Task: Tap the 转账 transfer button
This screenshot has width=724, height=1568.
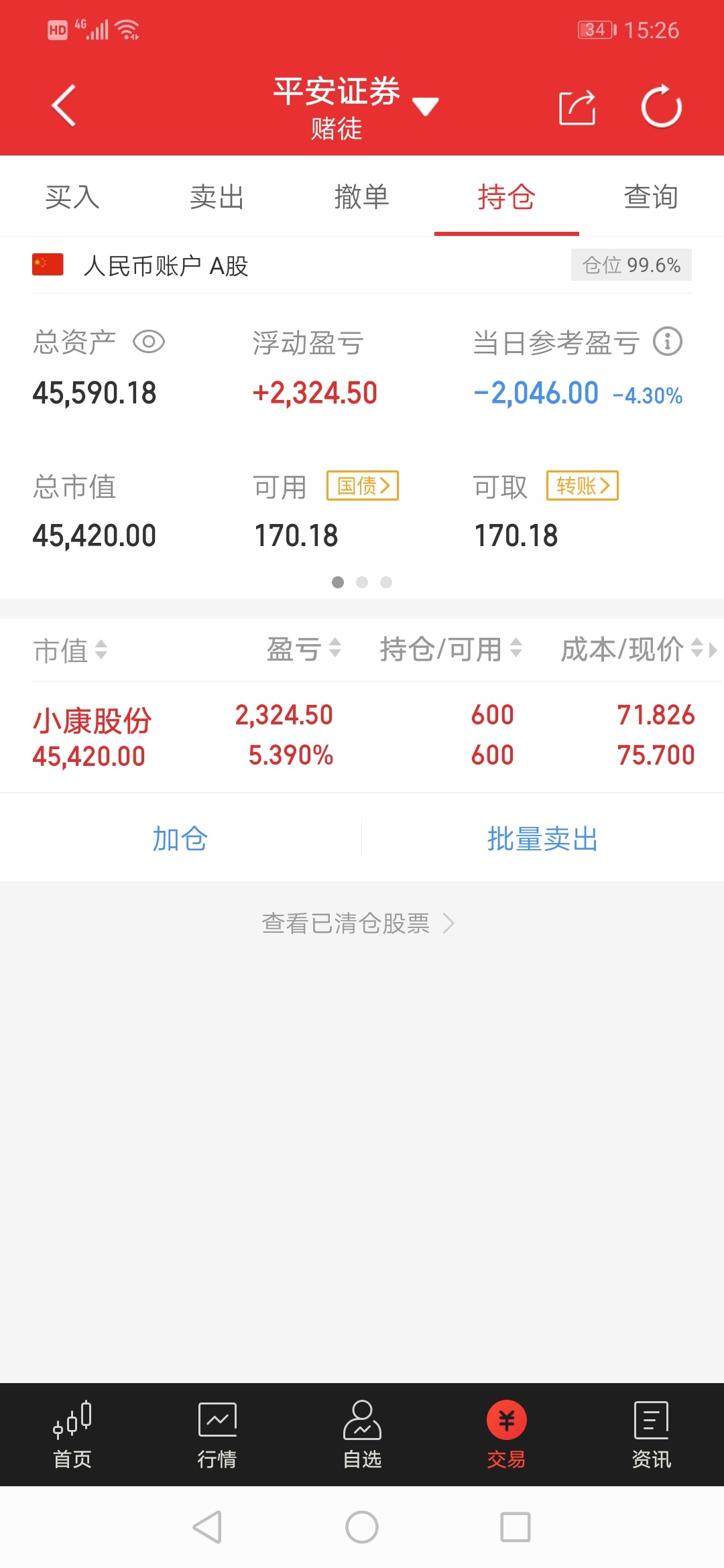Action: click(583, 485)
